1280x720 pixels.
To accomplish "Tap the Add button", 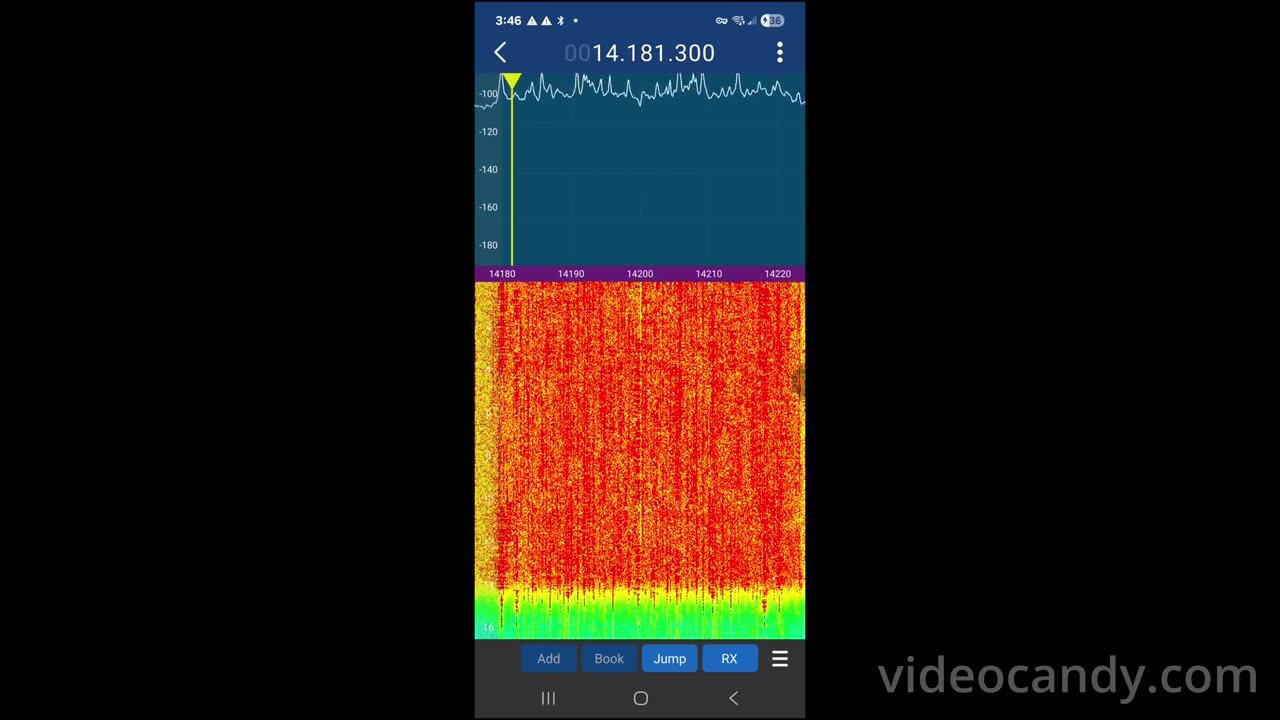I will [x=548, y=659].
